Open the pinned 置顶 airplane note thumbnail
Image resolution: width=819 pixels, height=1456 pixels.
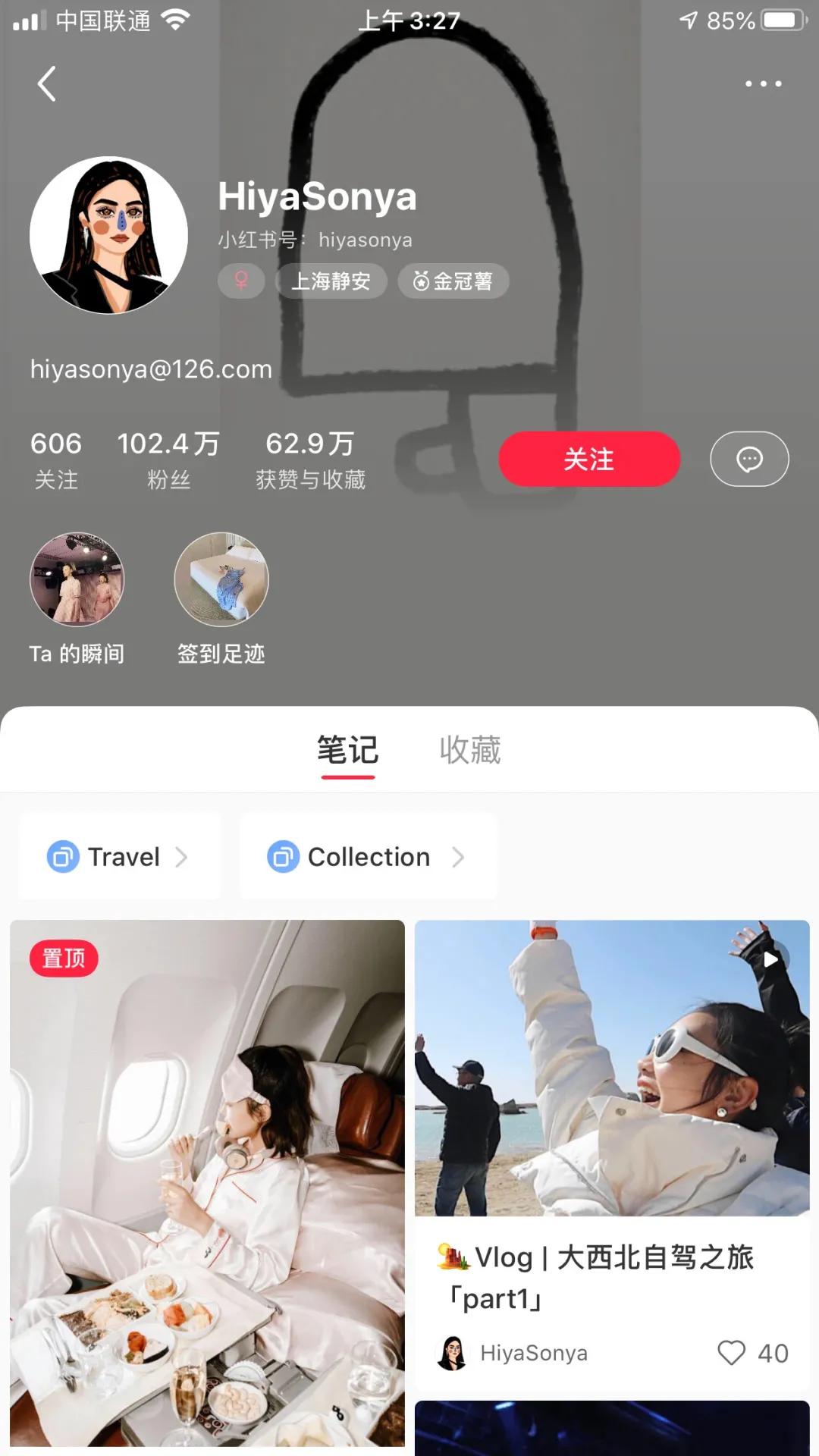(x=207, y=1175)
